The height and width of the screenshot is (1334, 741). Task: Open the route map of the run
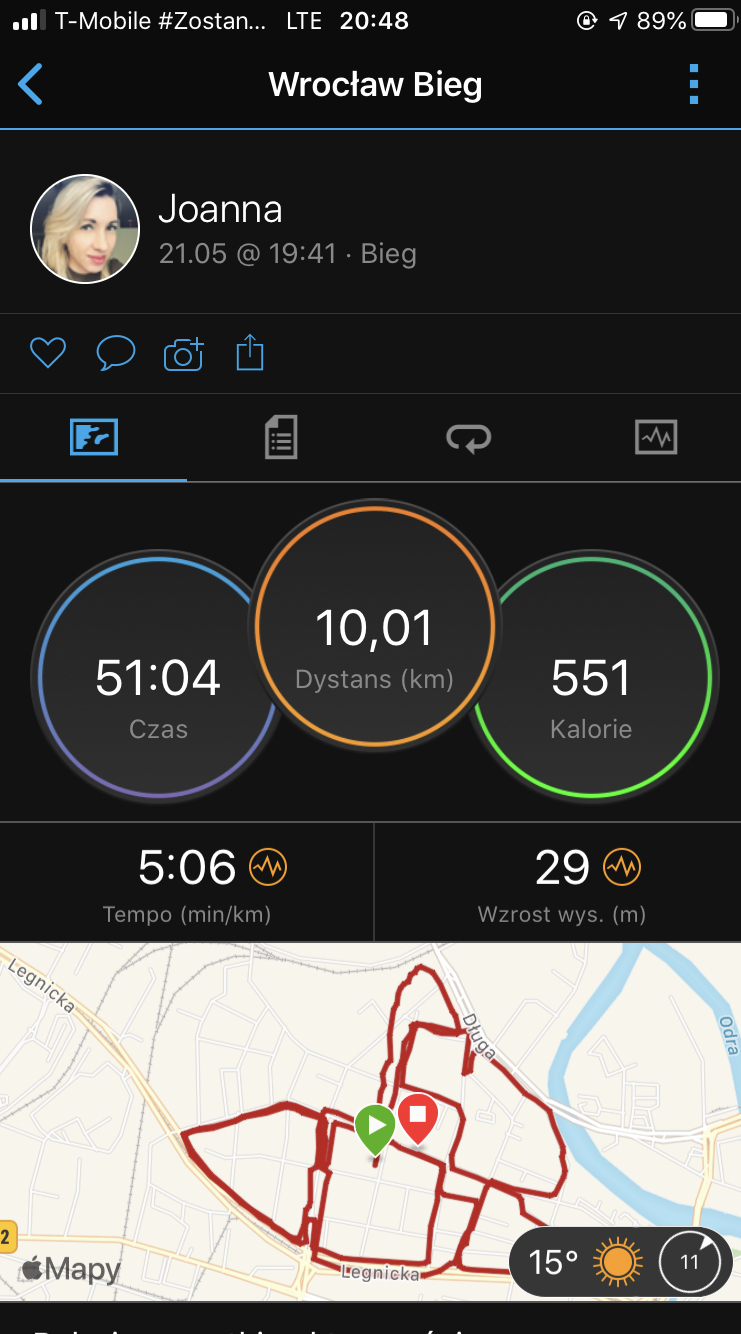click(x=370, y=1121)
